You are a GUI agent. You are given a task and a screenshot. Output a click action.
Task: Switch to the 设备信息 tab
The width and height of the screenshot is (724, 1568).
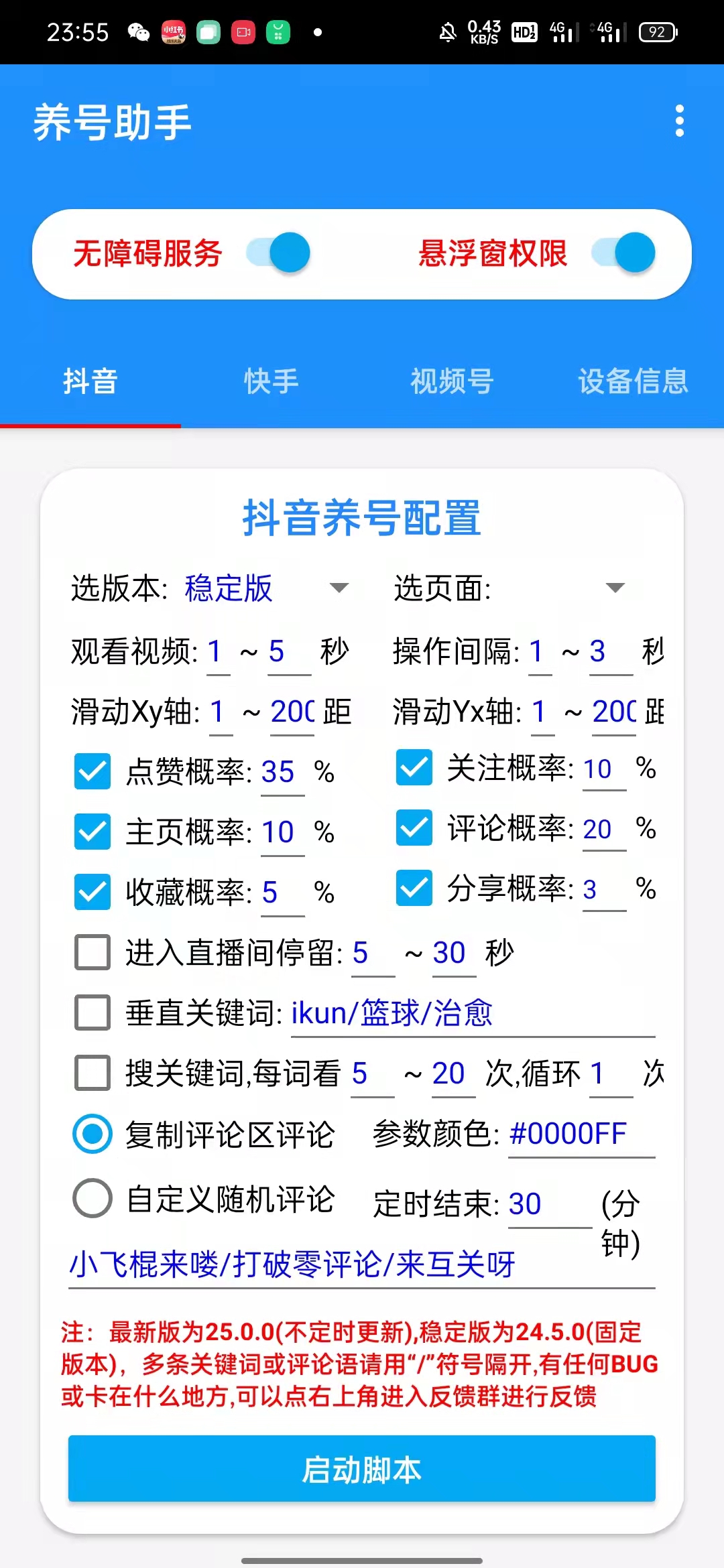click(x=632, y=382)
